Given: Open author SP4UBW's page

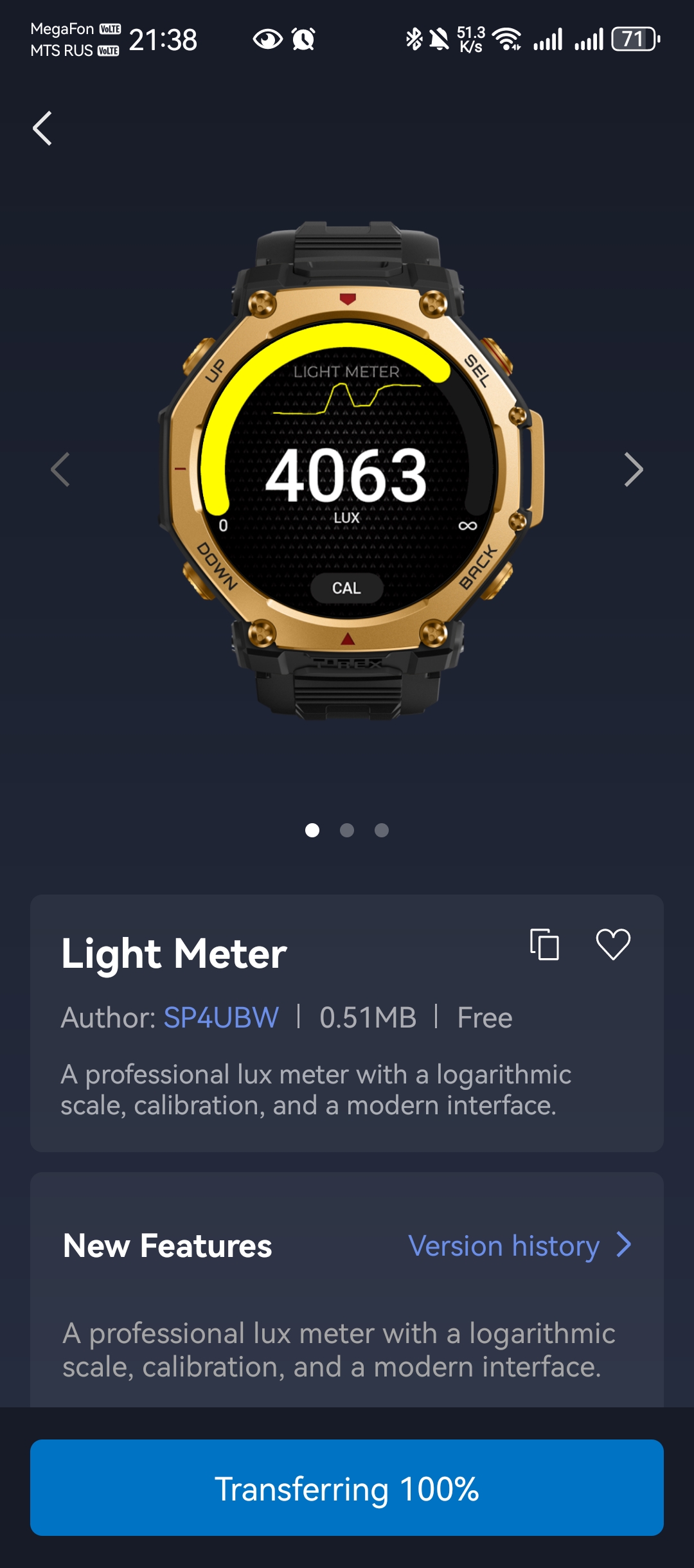Looking at the screenshot, I should 221,1018.
